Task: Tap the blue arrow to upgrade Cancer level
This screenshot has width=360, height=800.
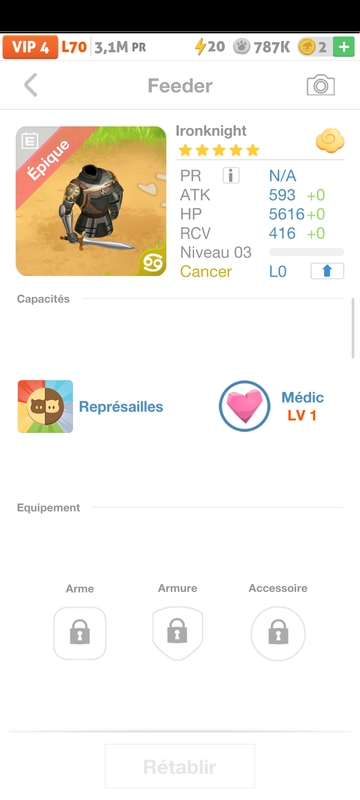Action: (327, 271)
